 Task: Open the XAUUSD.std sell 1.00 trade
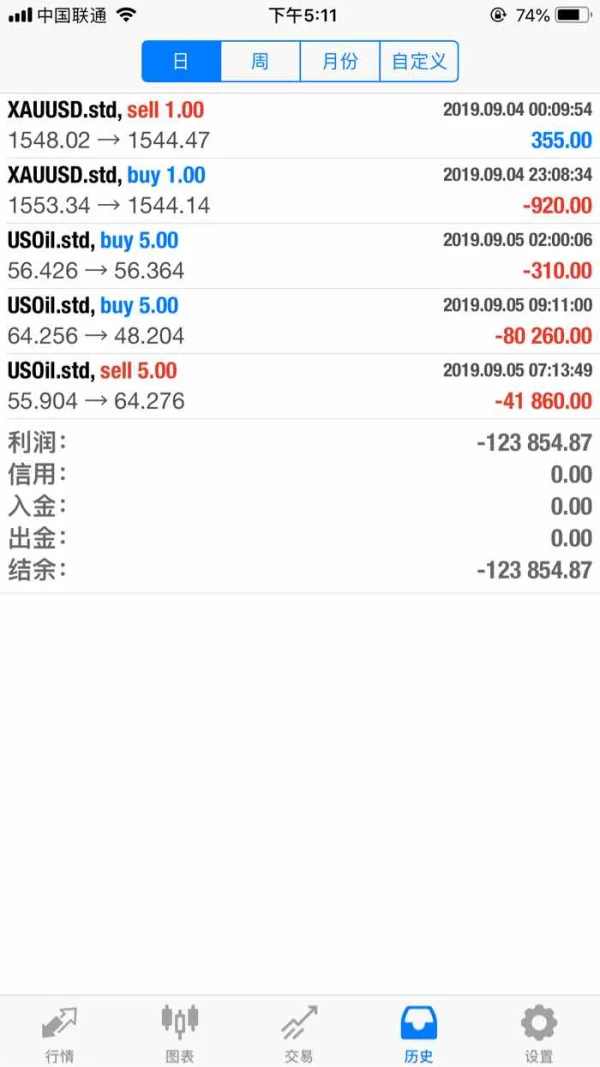pyautogui.click(x=300, y=125)
